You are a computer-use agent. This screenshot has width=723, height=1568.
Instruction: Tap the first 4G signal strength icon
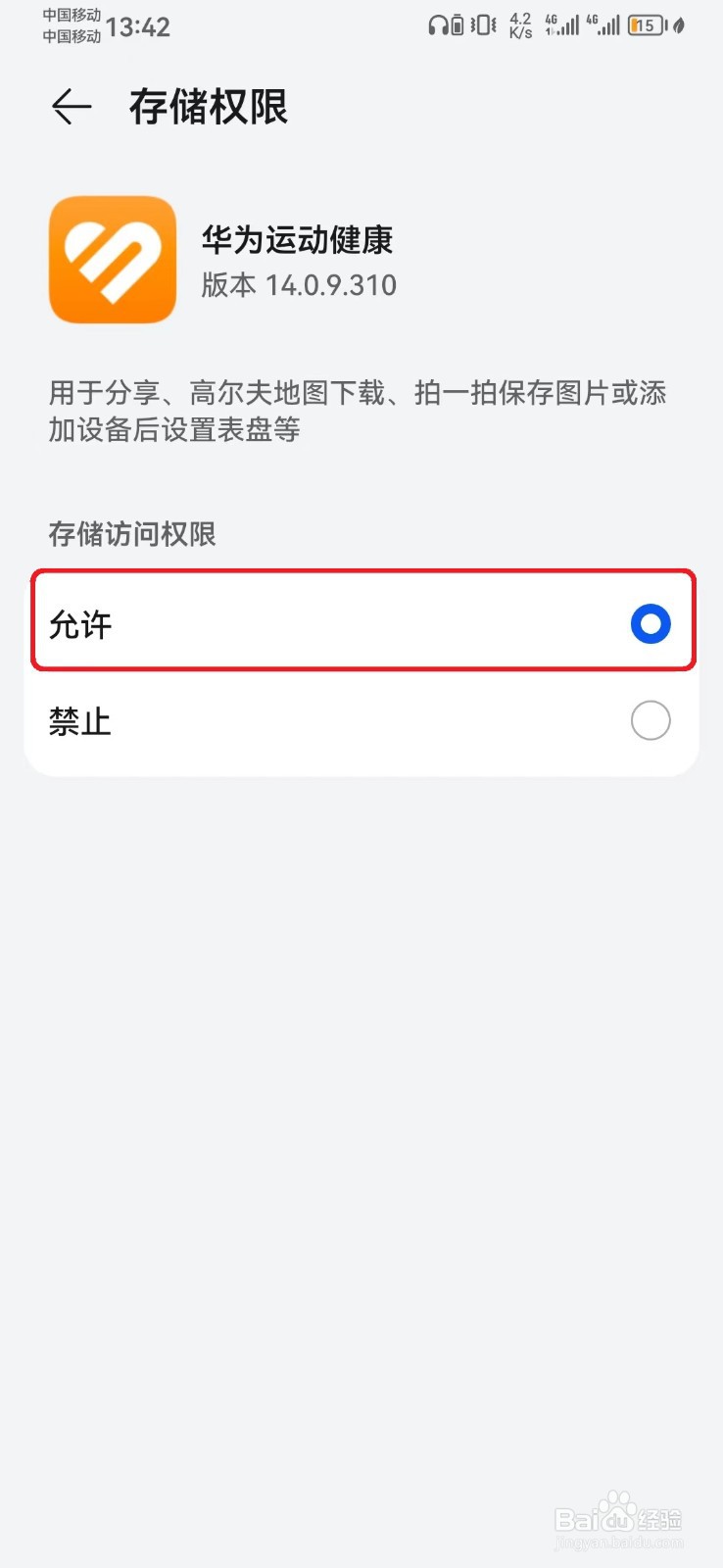pos(561,25)
